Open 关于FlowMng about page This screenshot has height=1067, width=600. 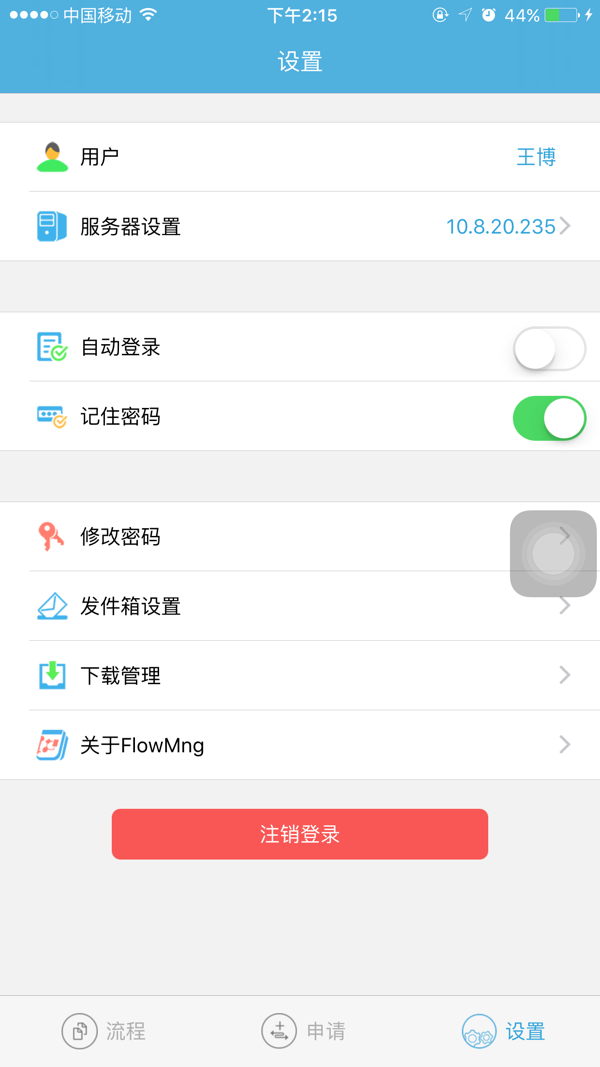pyautogui.click(x=300, y=745)
